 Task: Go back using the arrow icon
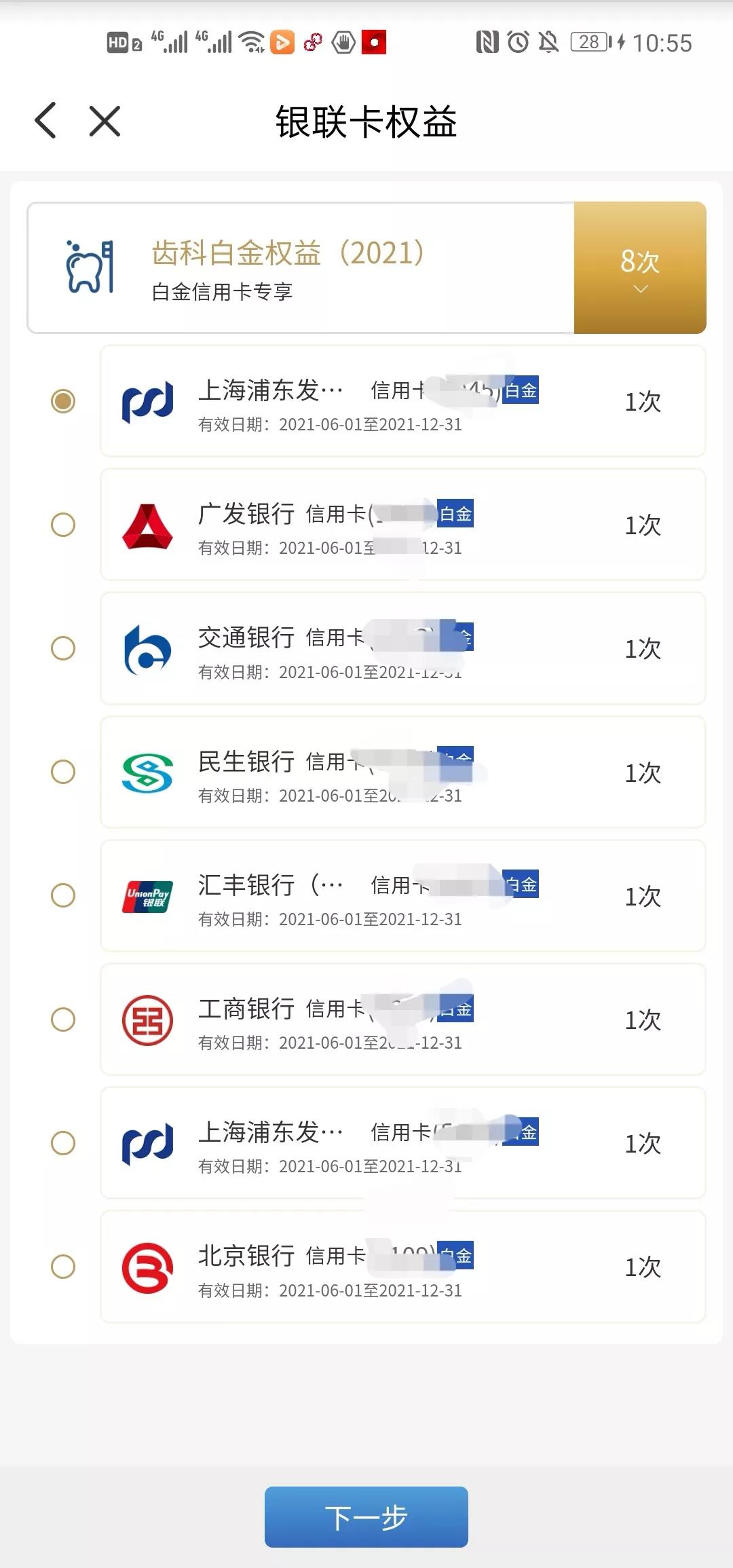tap(45, 121)
